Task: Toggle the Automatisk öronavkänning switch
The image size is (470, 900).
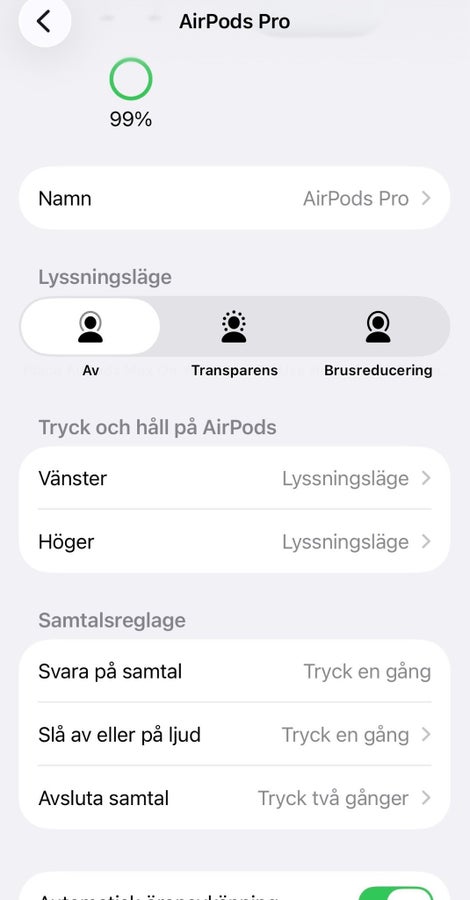Action: point(395,893)
